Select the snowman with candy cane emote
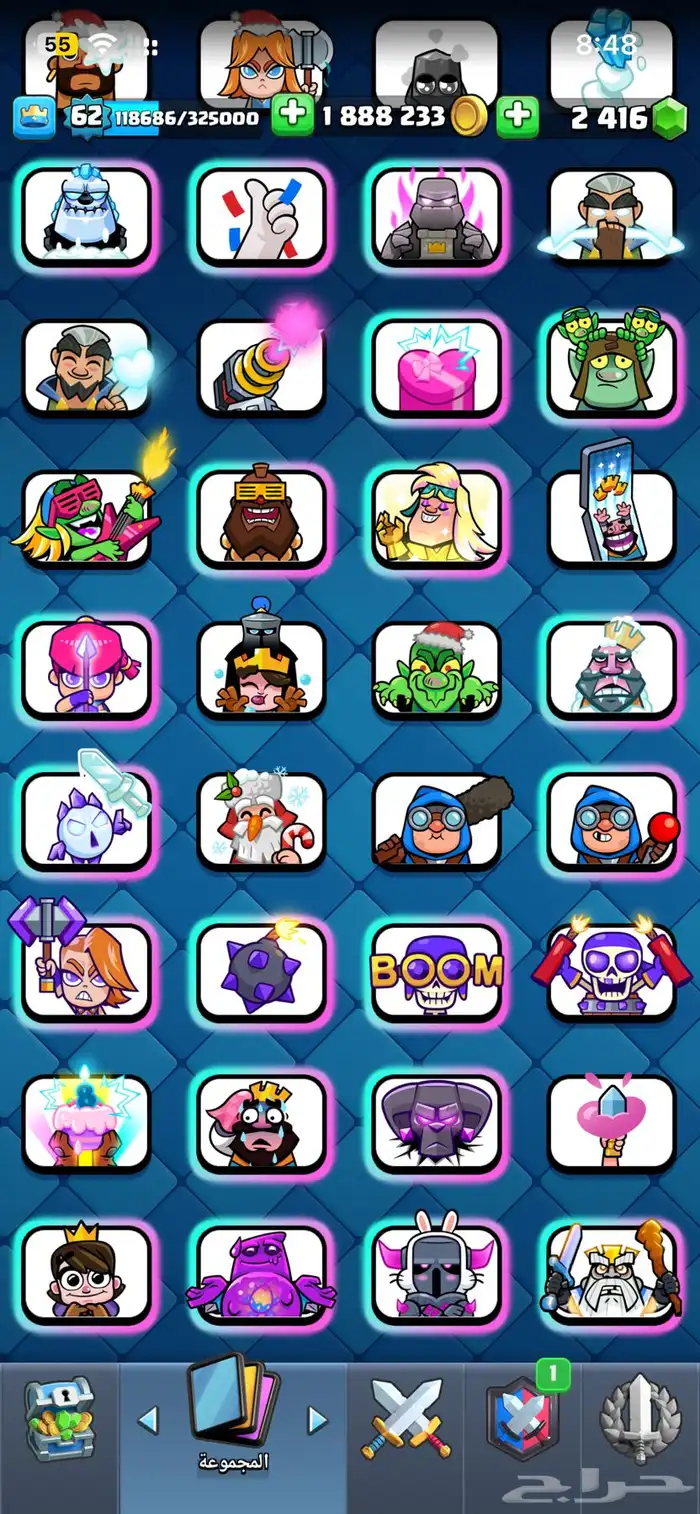 click(x=261, y=822)
